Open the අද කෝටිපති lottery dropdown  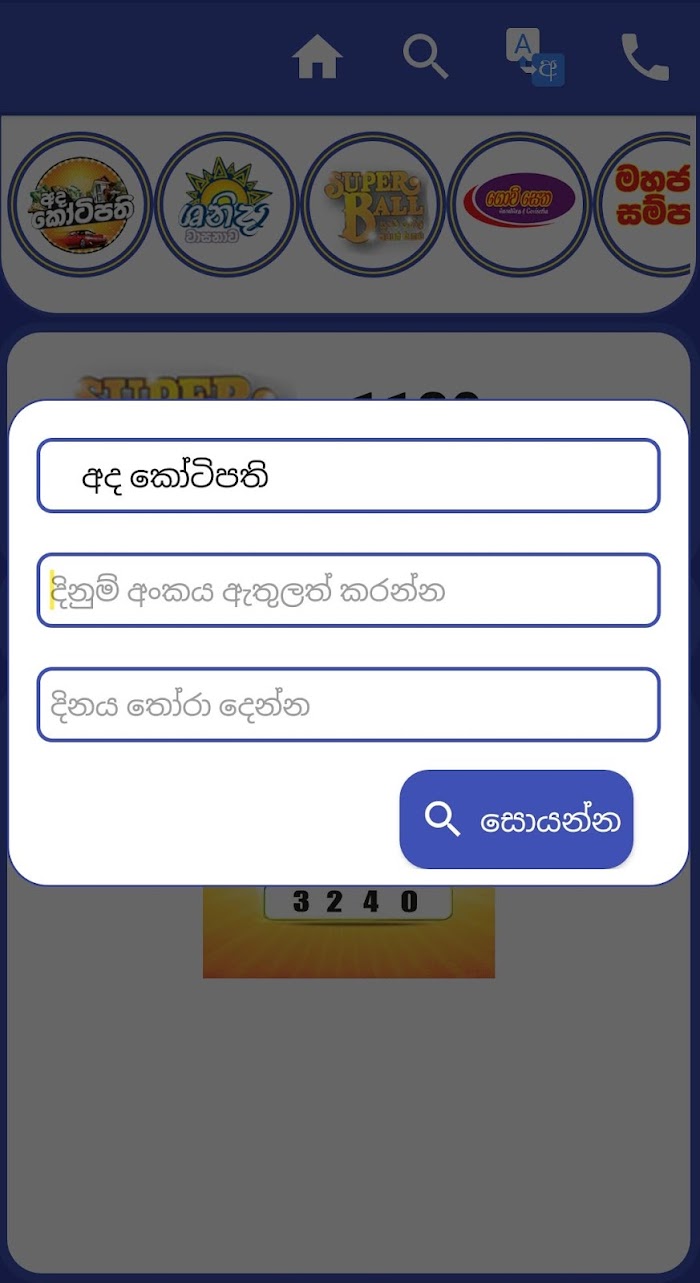[348, 476]
